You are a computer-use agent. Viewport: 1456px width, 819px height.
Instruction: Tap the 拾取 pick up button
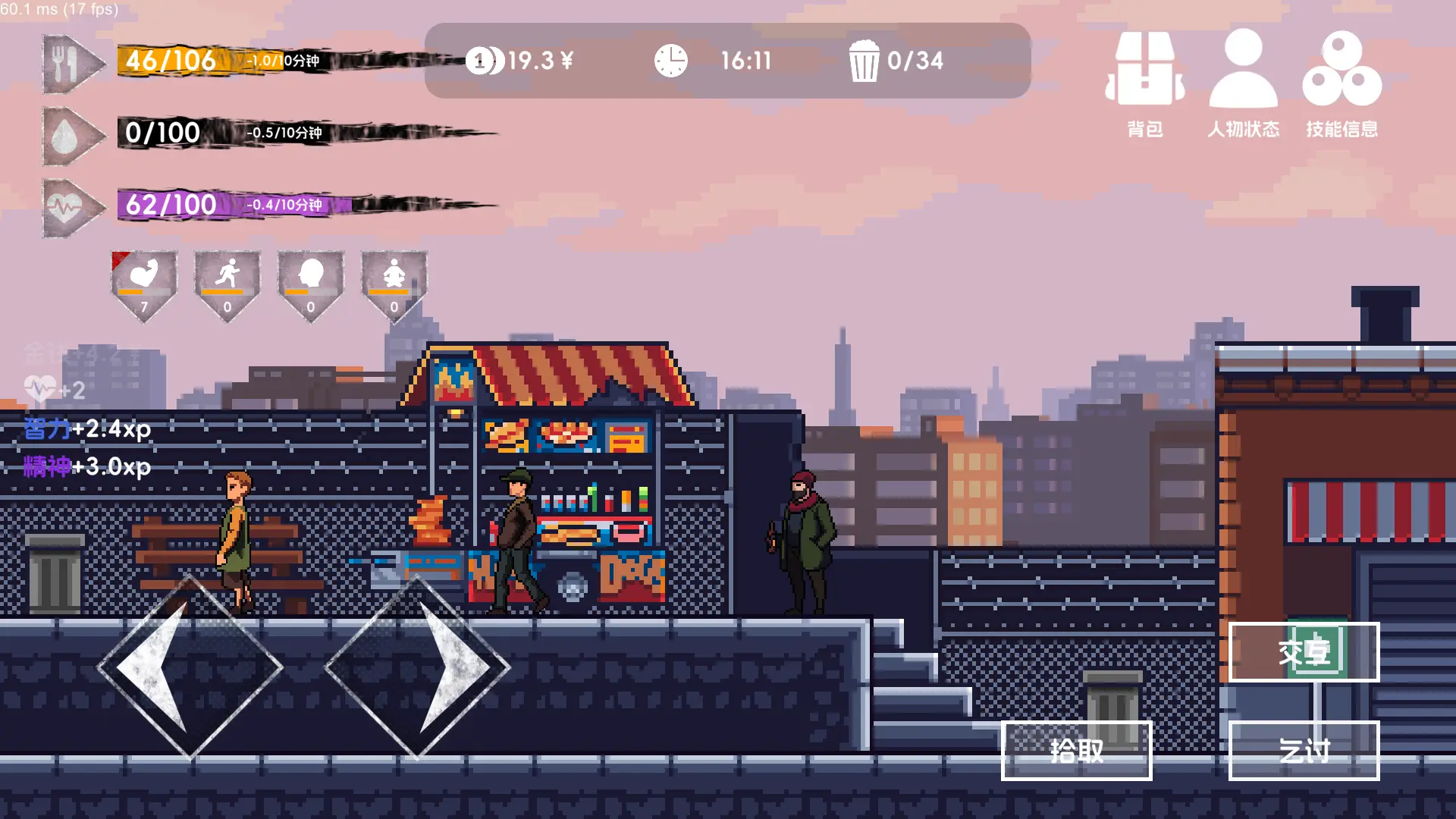(x=1076, y=751)
